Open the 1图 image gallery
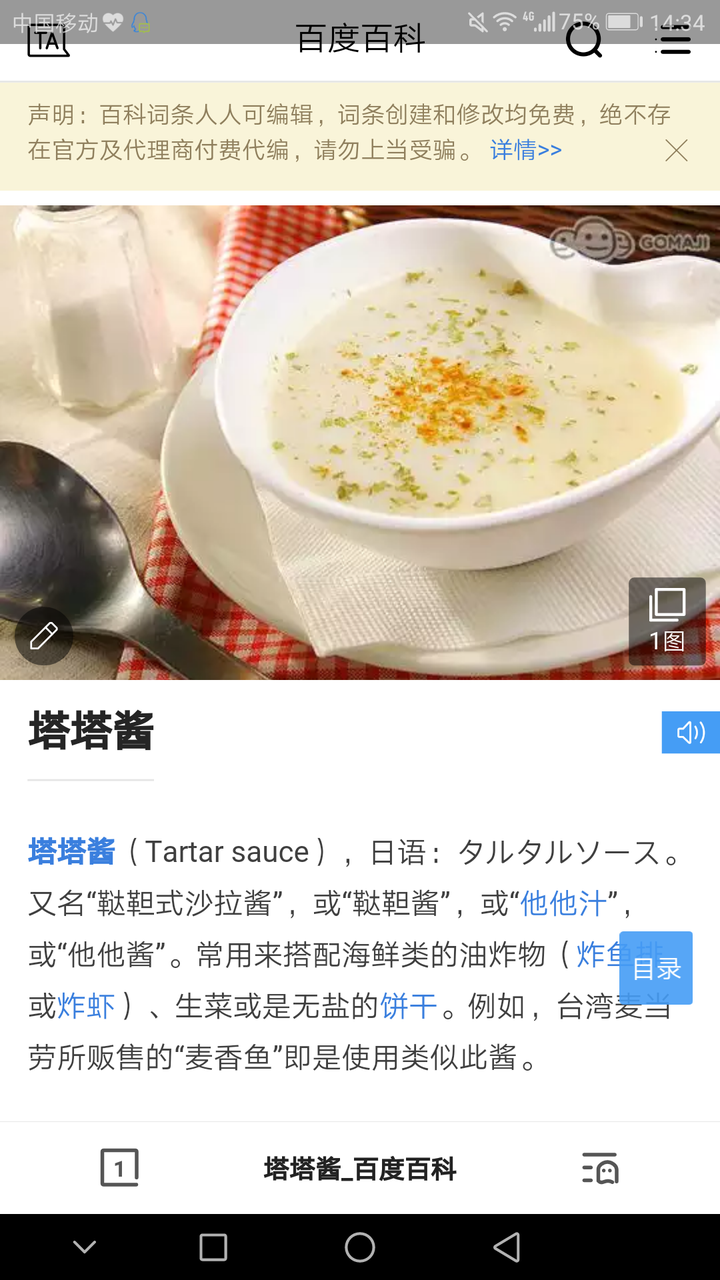 coord(667,621)
